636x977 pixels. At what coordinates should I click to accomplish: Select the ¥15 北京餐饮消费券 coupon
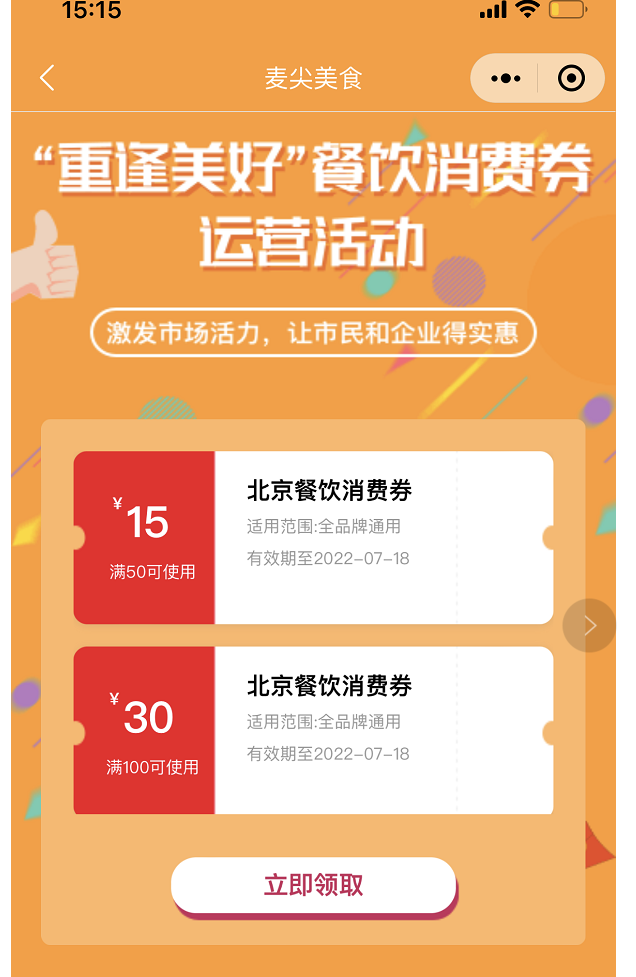tap(313, 537)
